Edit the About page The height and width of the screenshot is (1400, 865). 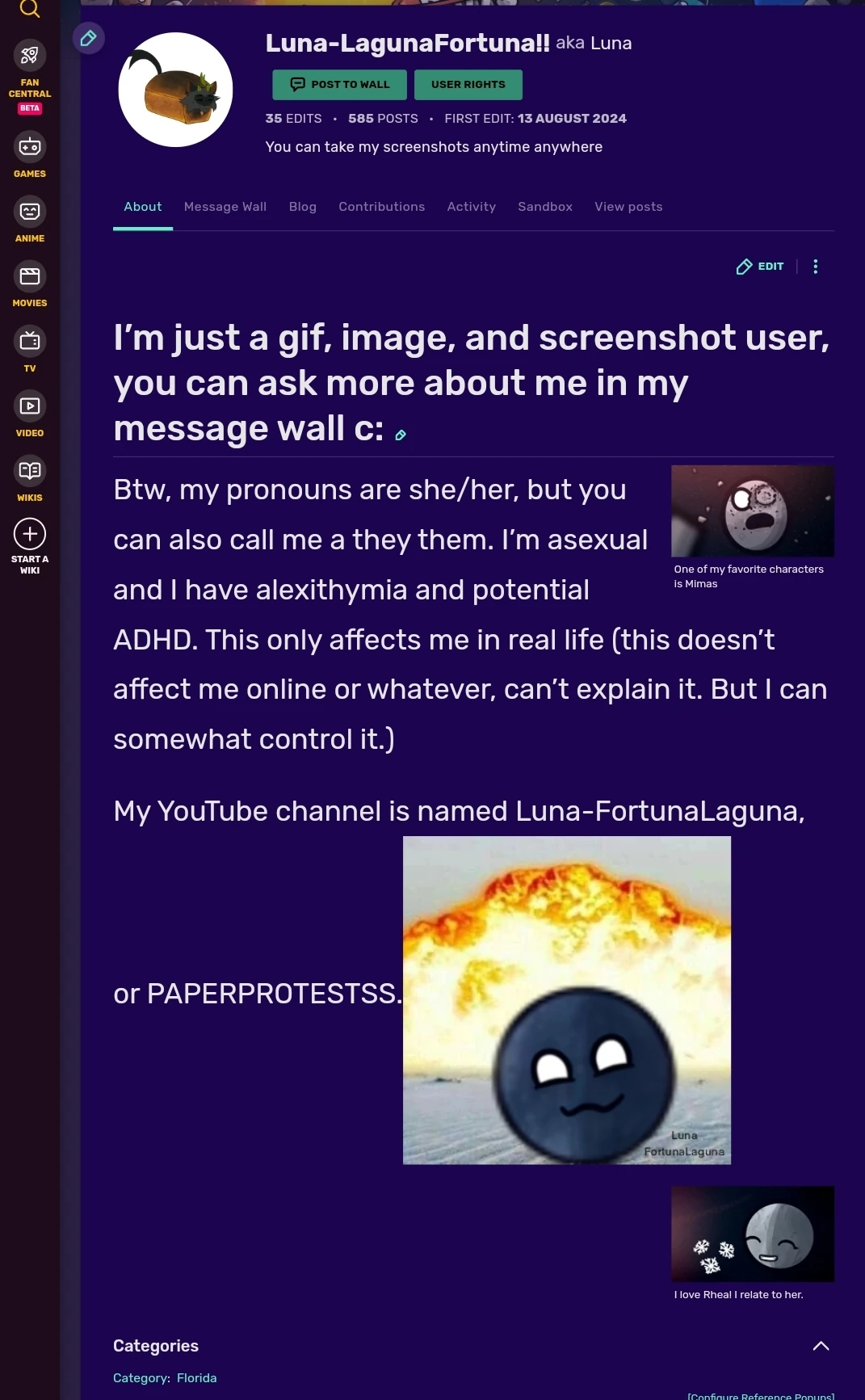click(x=760, y=267)
